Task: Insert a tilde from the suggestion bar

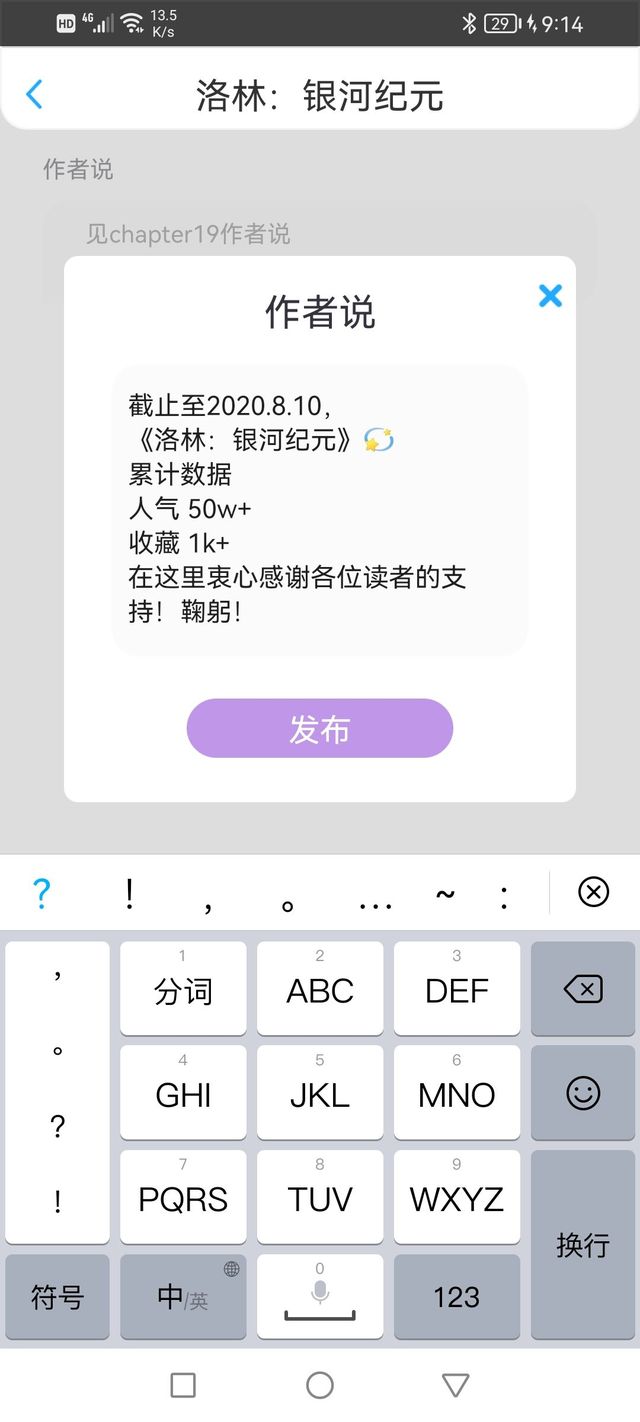Action: (x=445, y=893)
